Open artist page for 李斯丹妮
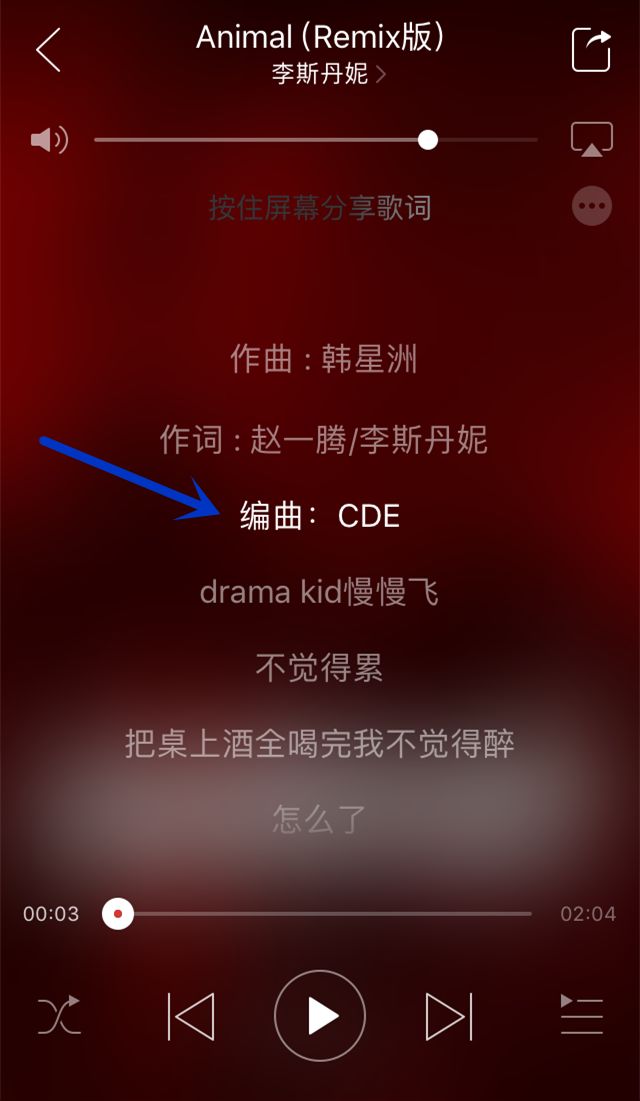The image size is (640, 1101). pos(329,74)
